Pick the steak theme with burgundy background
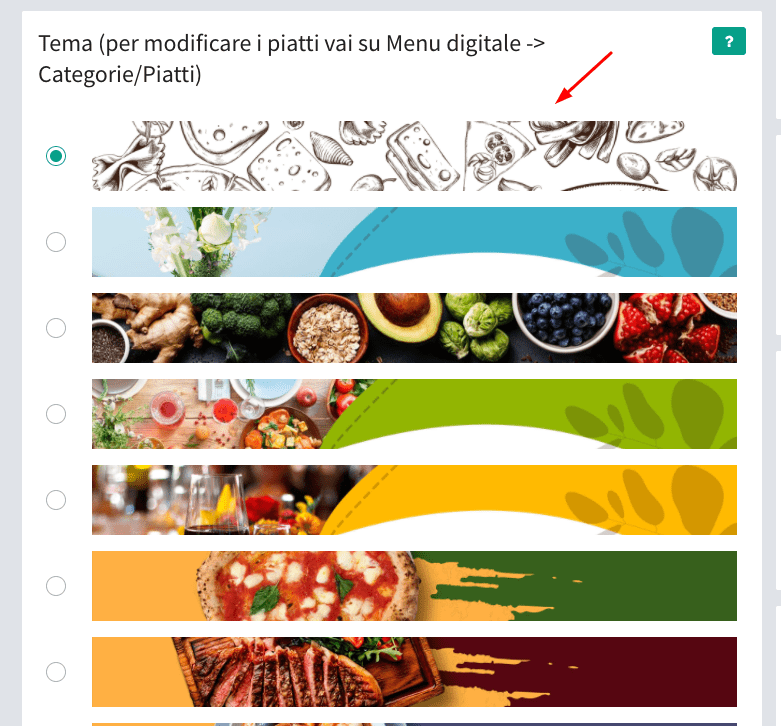Screen dimensions: 781x726 coord(57,672)
